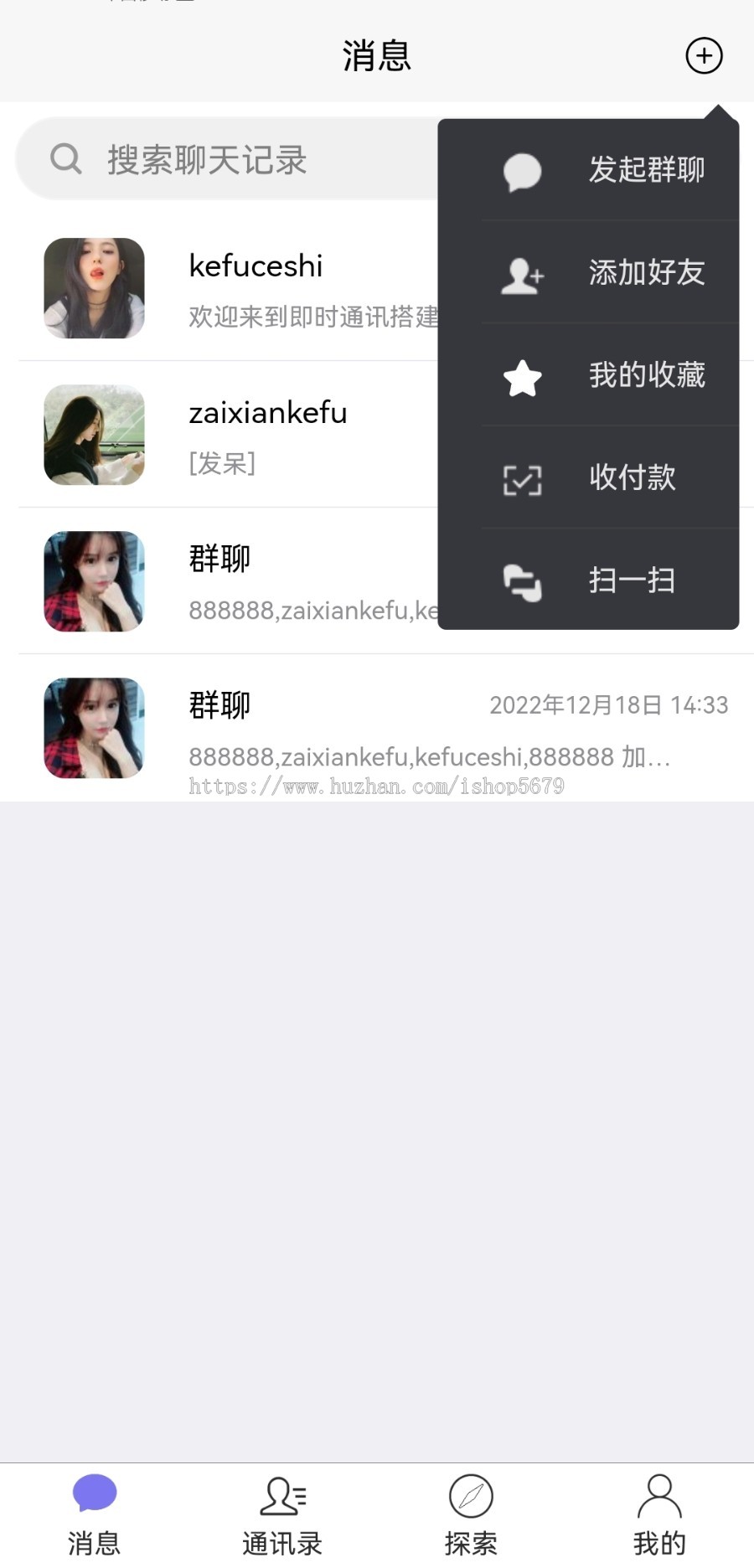Screen dimensions: 754x1568
Task: Select 发起群聊 from the popup menu
Action: 603,170
